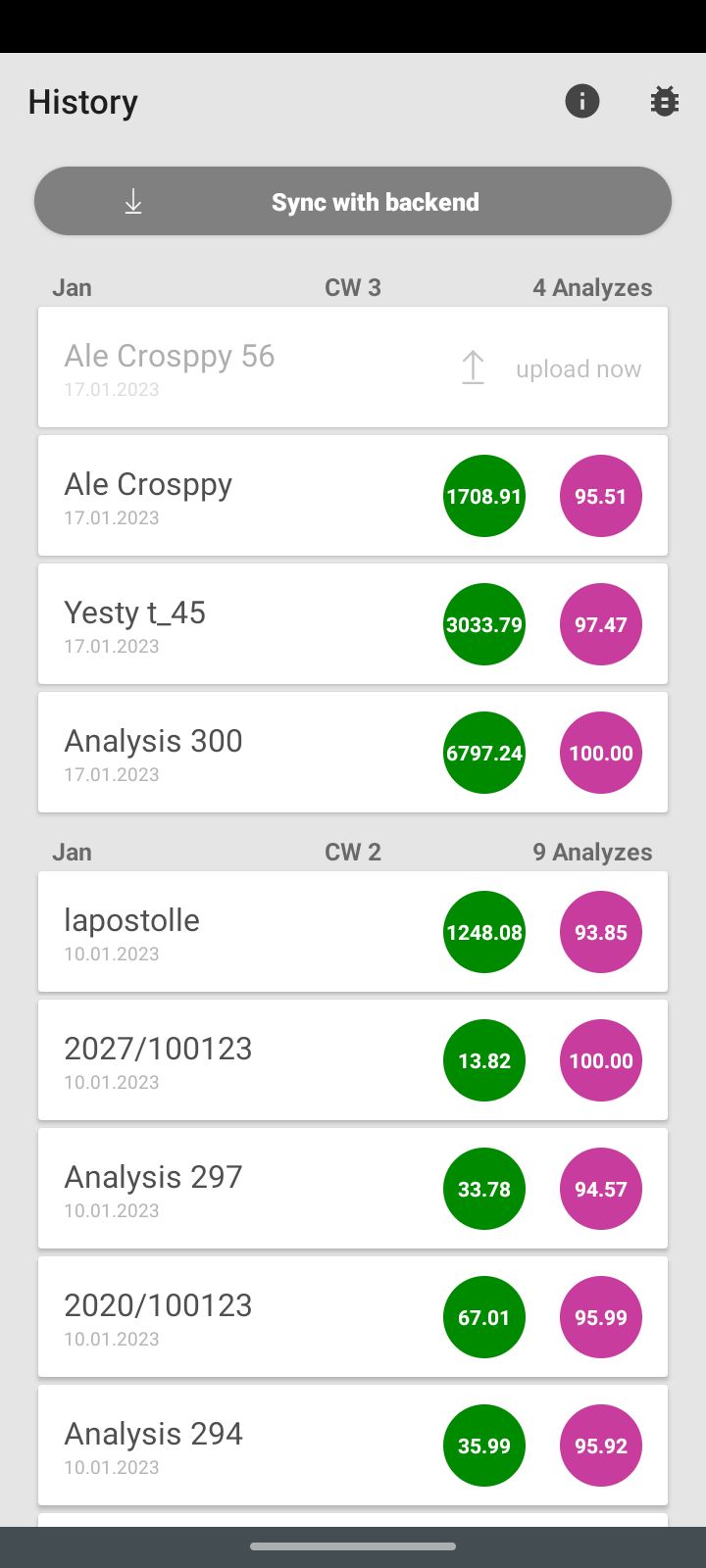Open the 2020/100123 entry

tap(353, 1317)
